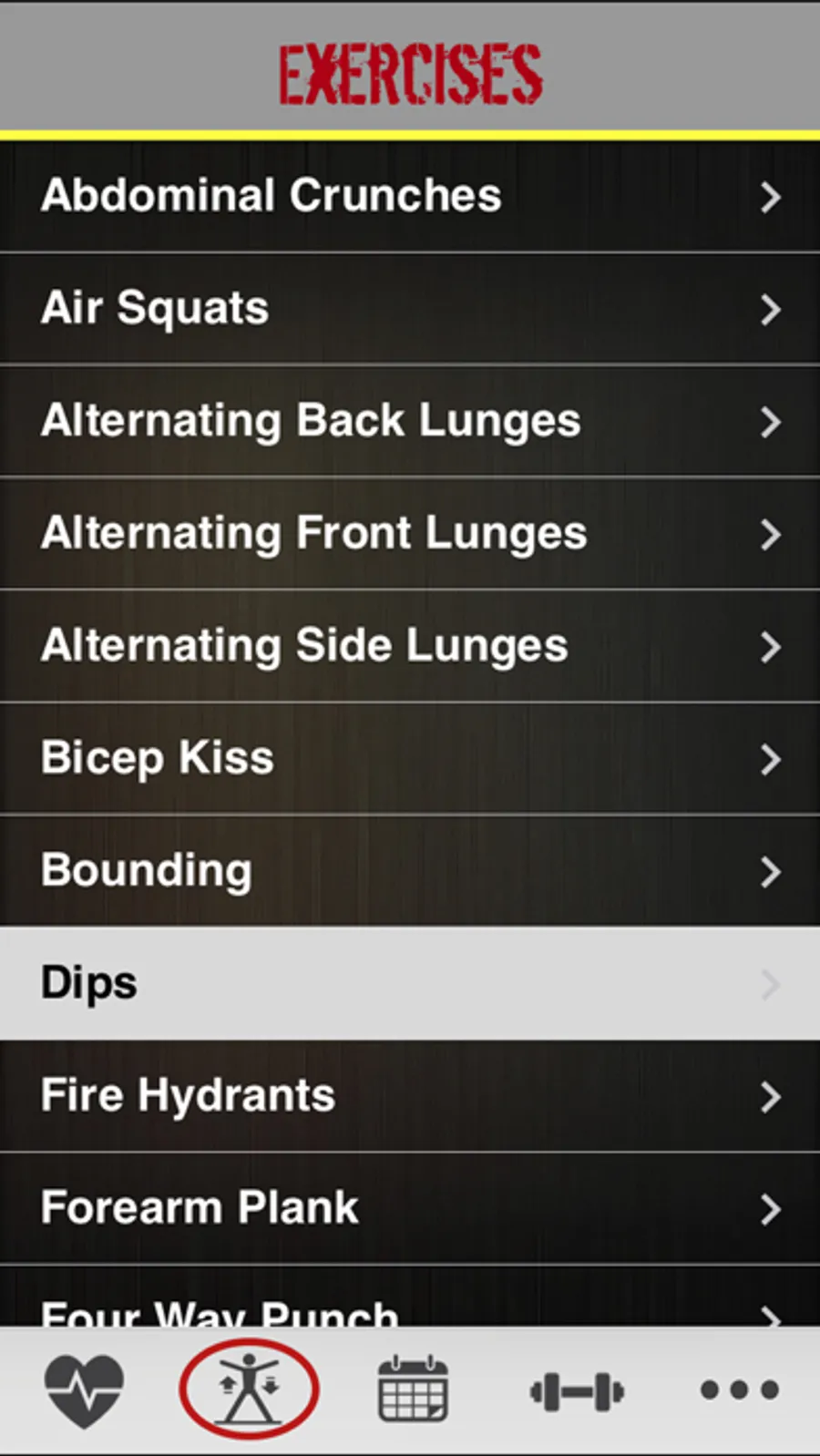Tap the Four Way Punch row

pyautogui.click(x=410, y=1305)
